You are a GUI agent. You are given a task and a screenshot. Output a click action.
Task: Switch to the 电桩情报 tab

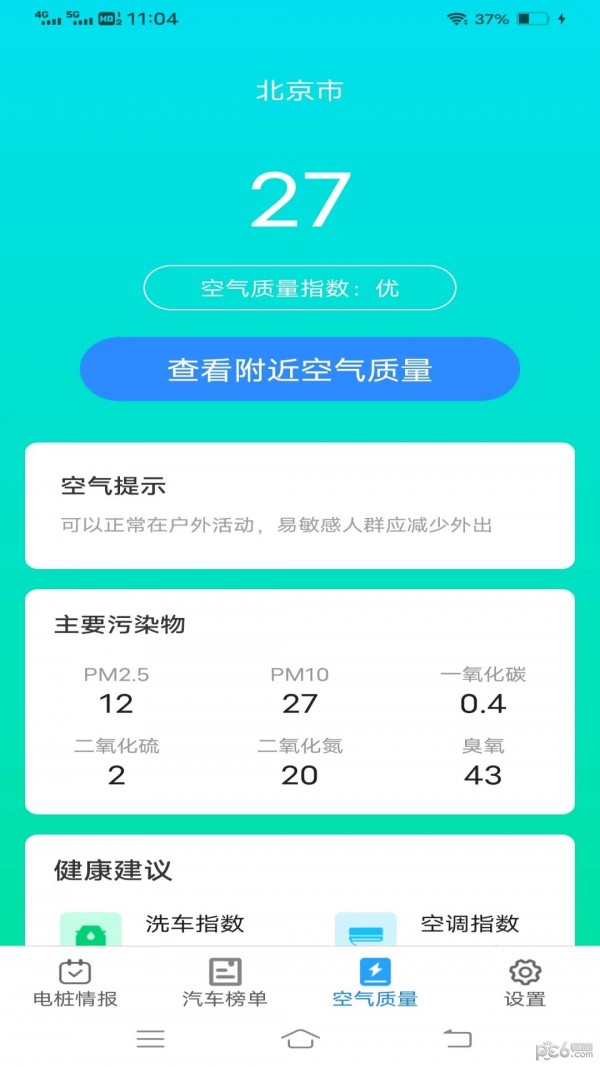[x=75, y=982]
